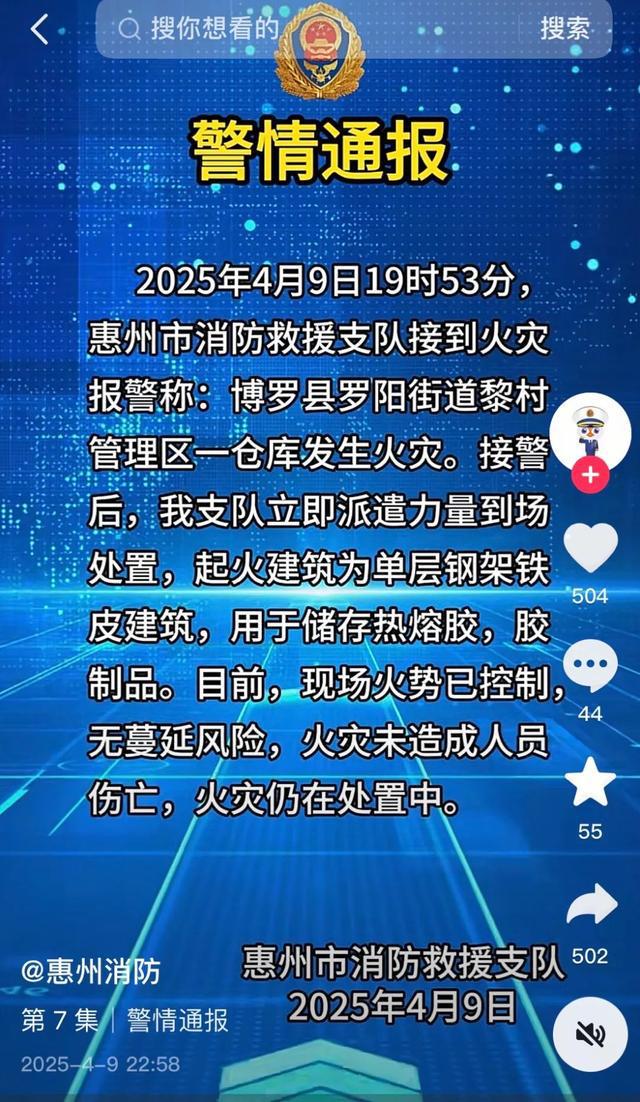Like this video with the heart icon
The height and width of the screenshot is (1102, 640).
click(x=591, y=548)
